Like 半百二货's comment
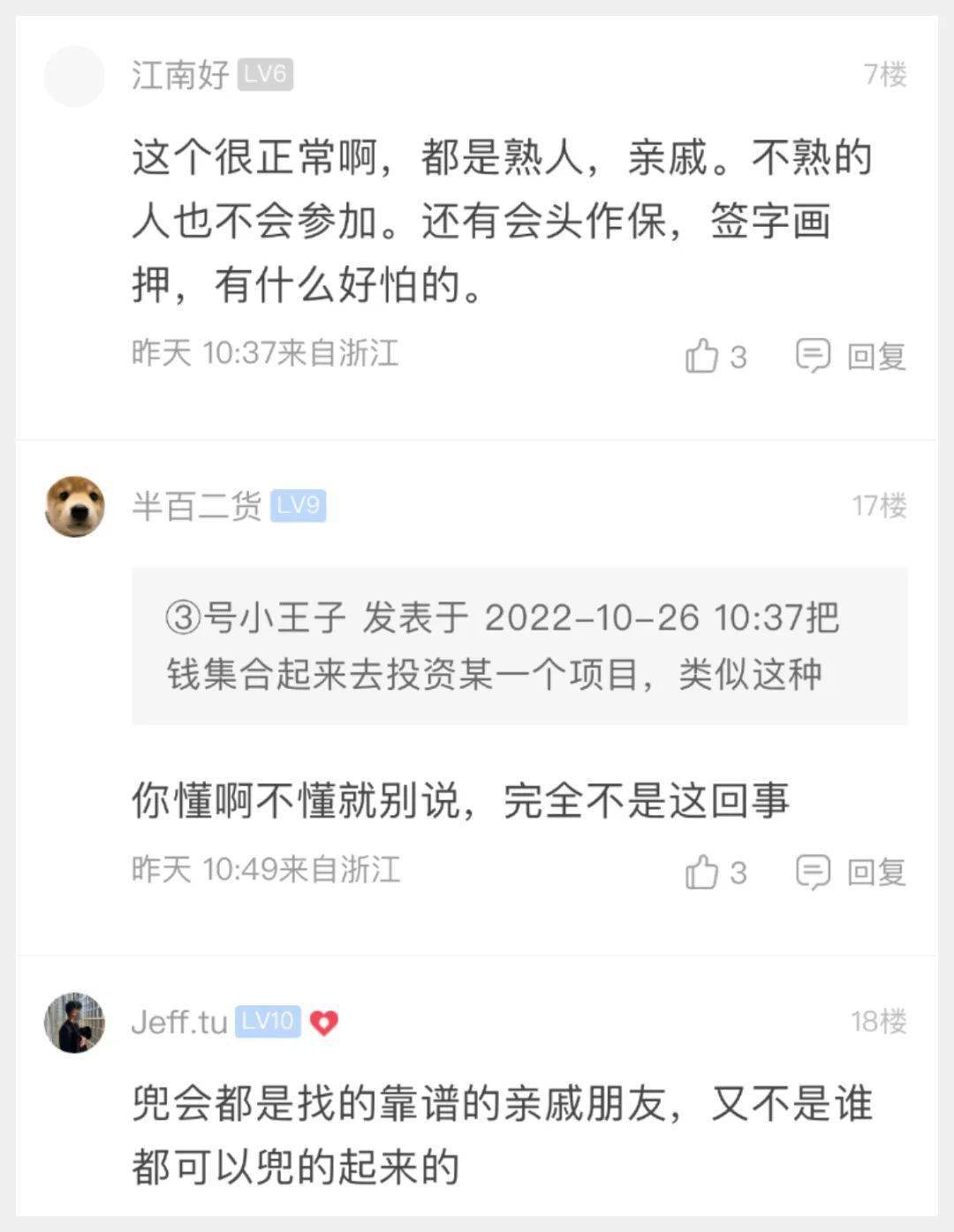 point(702,872)
